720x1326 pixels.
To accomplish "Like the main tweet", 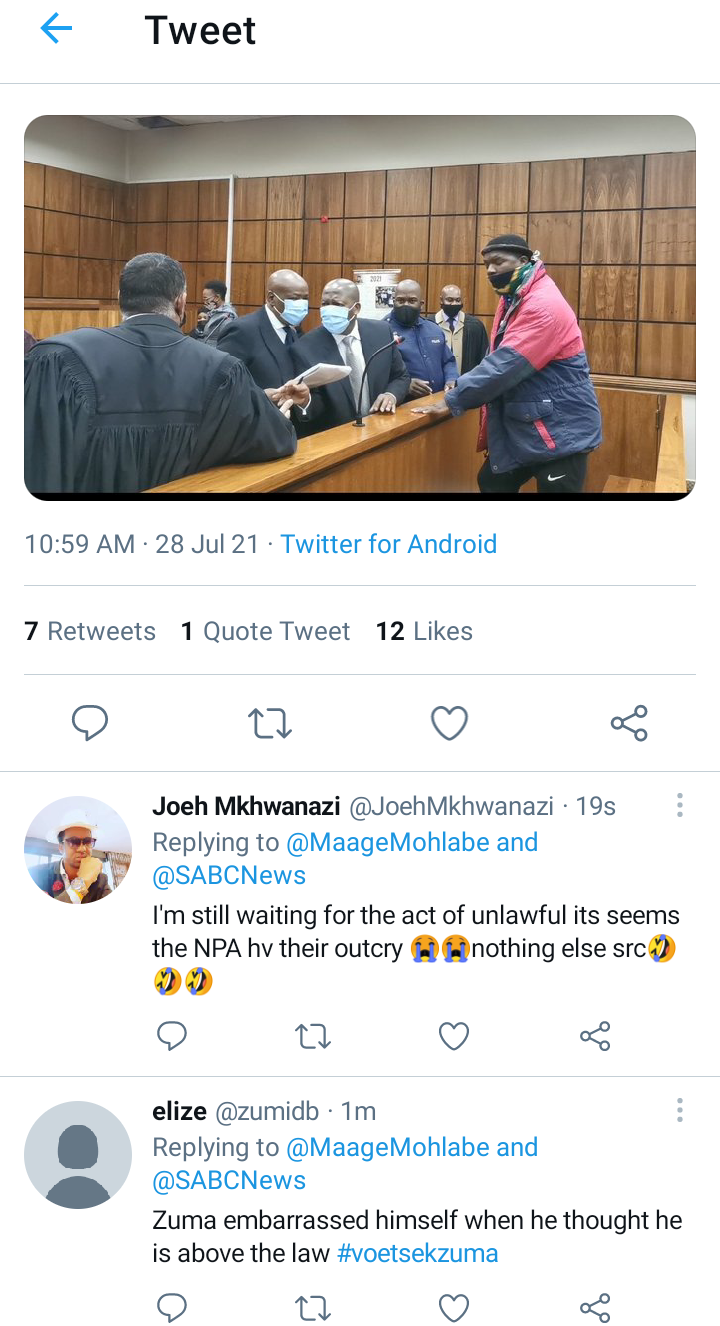I will [449, 723].
